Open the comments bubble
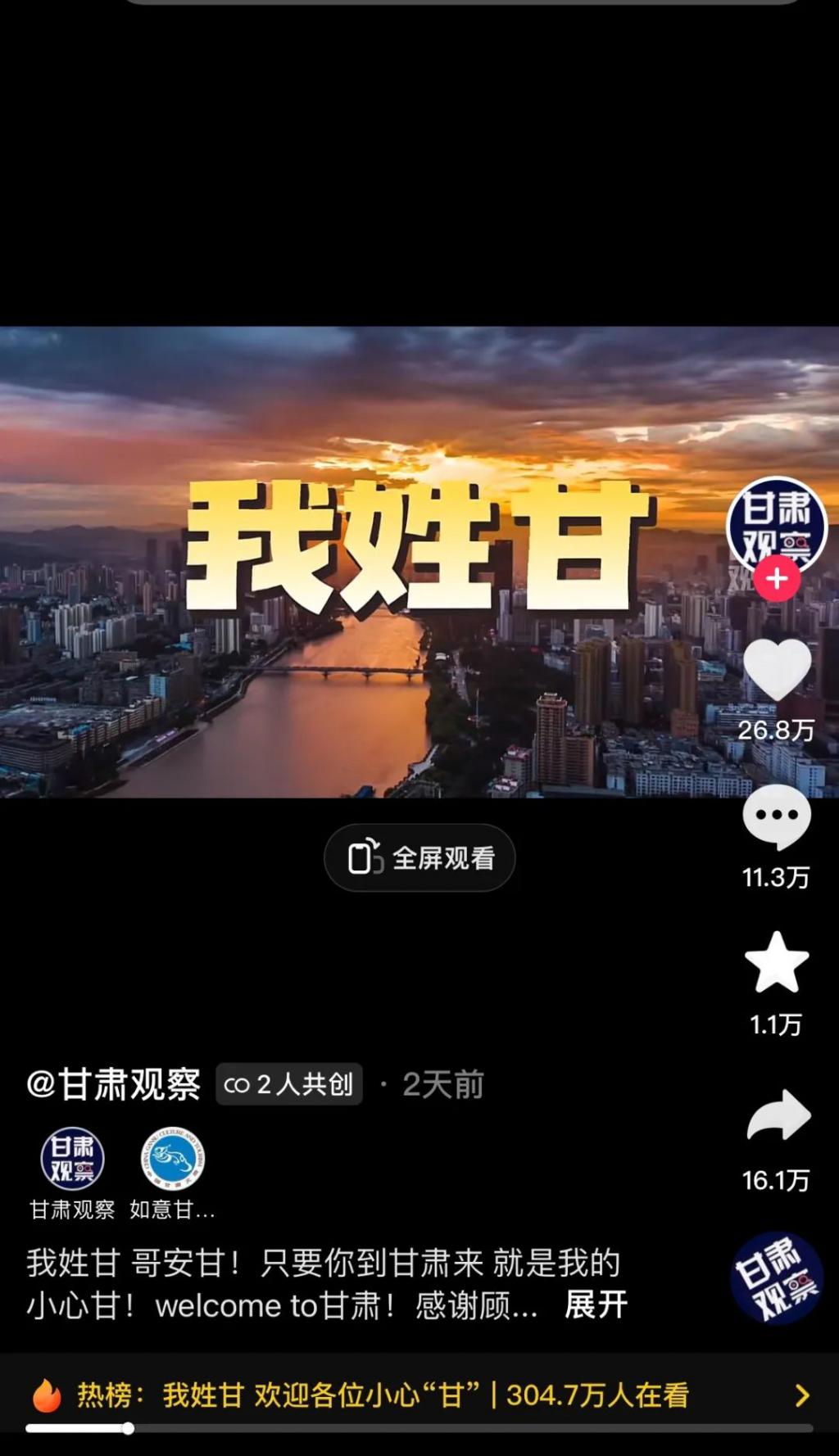This screenshot has height=1456, width=839. click(776, 817)
